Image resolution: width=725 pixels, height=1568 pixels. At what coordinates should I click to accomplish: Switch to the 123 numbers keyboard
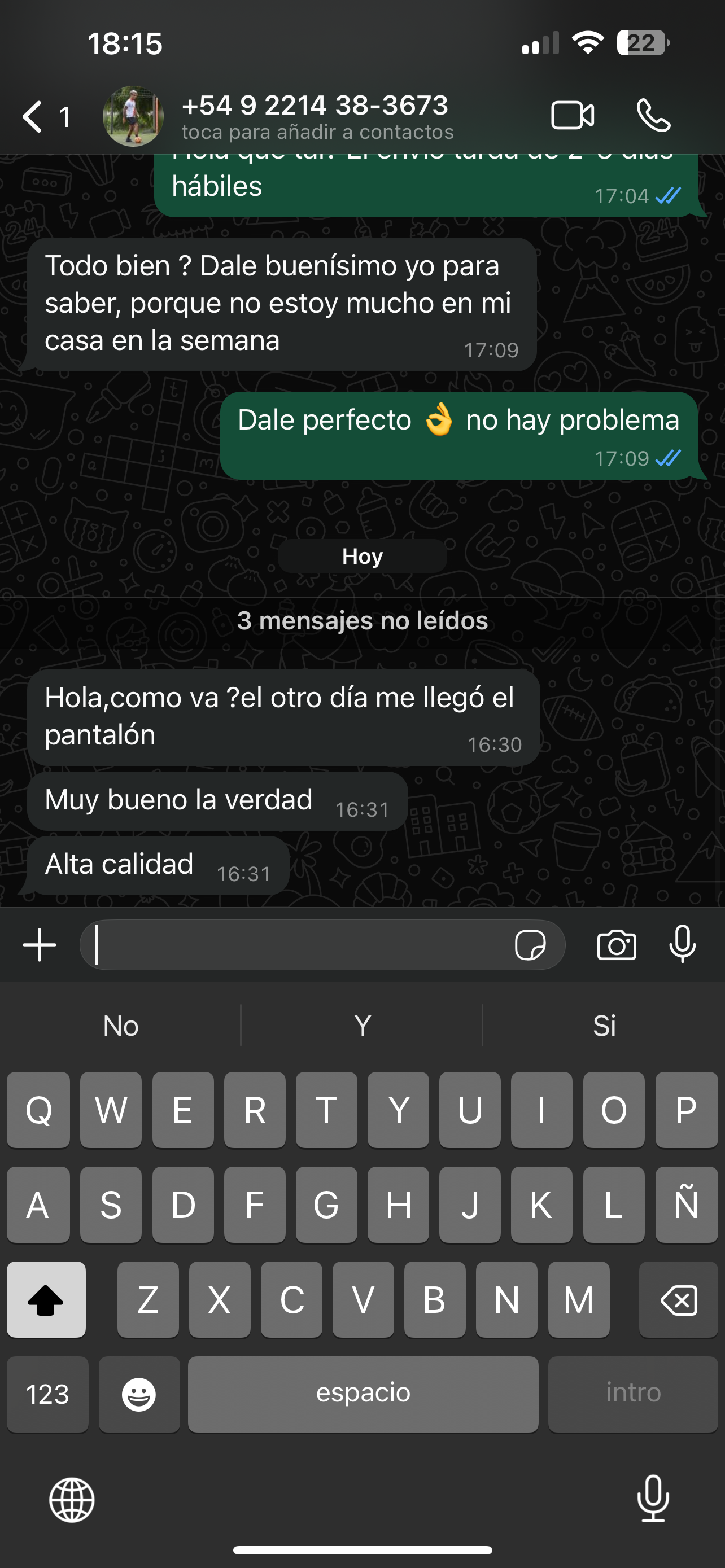click(47, 1394)
